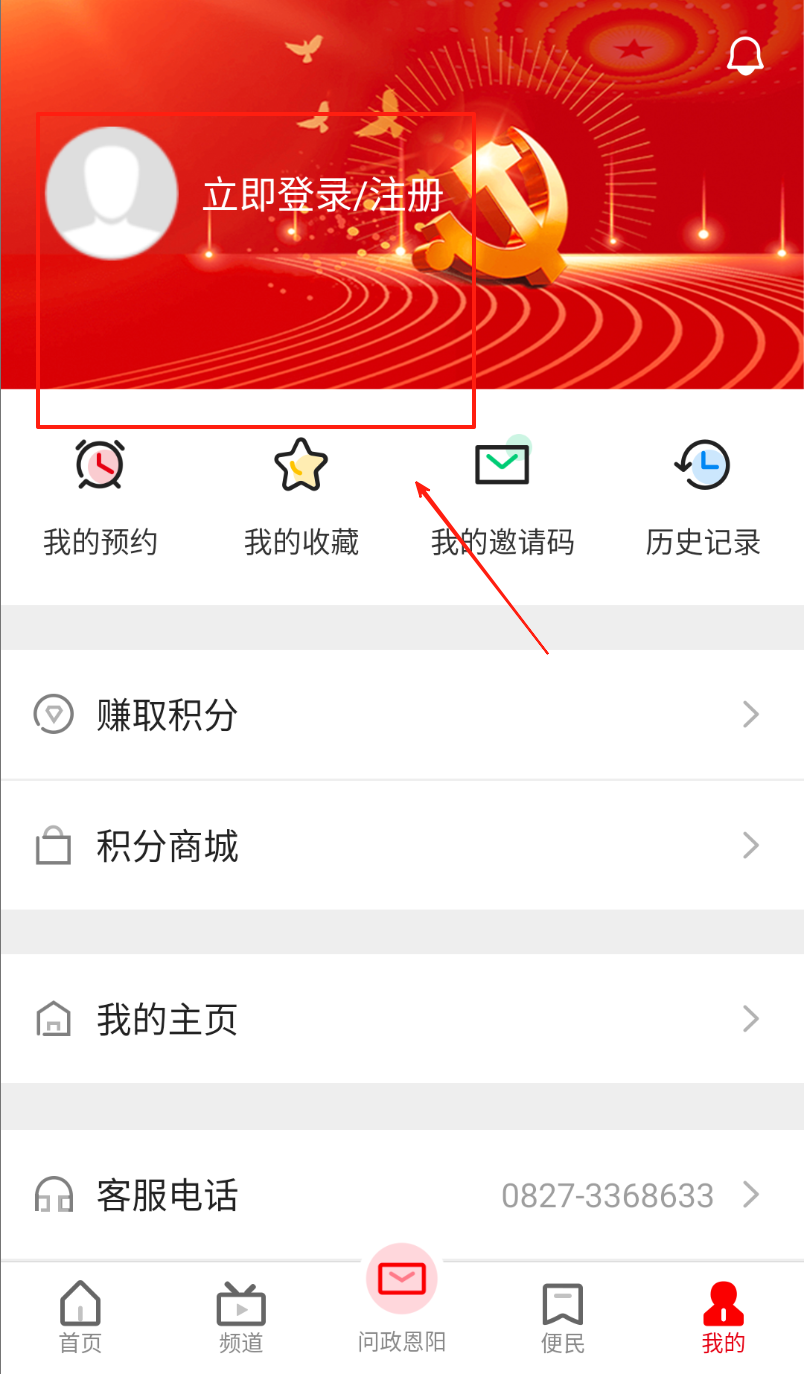Screen dimensions: 804x1374
Task: Open the 赚取积分 row
Action: click(402, 715)
